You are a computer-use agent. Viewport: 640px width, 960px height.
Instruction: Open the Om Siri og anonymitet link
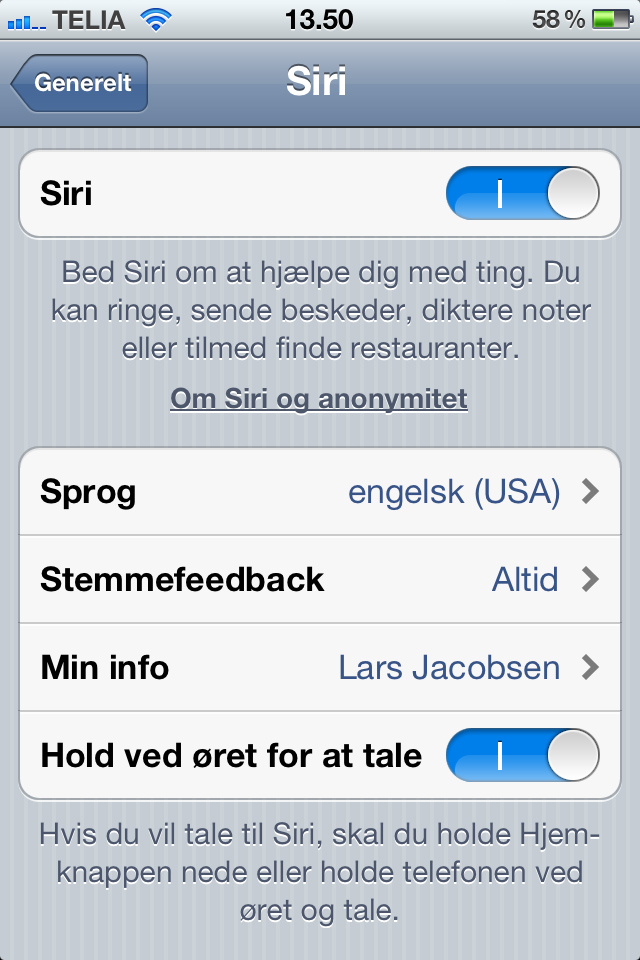point(319,399)
